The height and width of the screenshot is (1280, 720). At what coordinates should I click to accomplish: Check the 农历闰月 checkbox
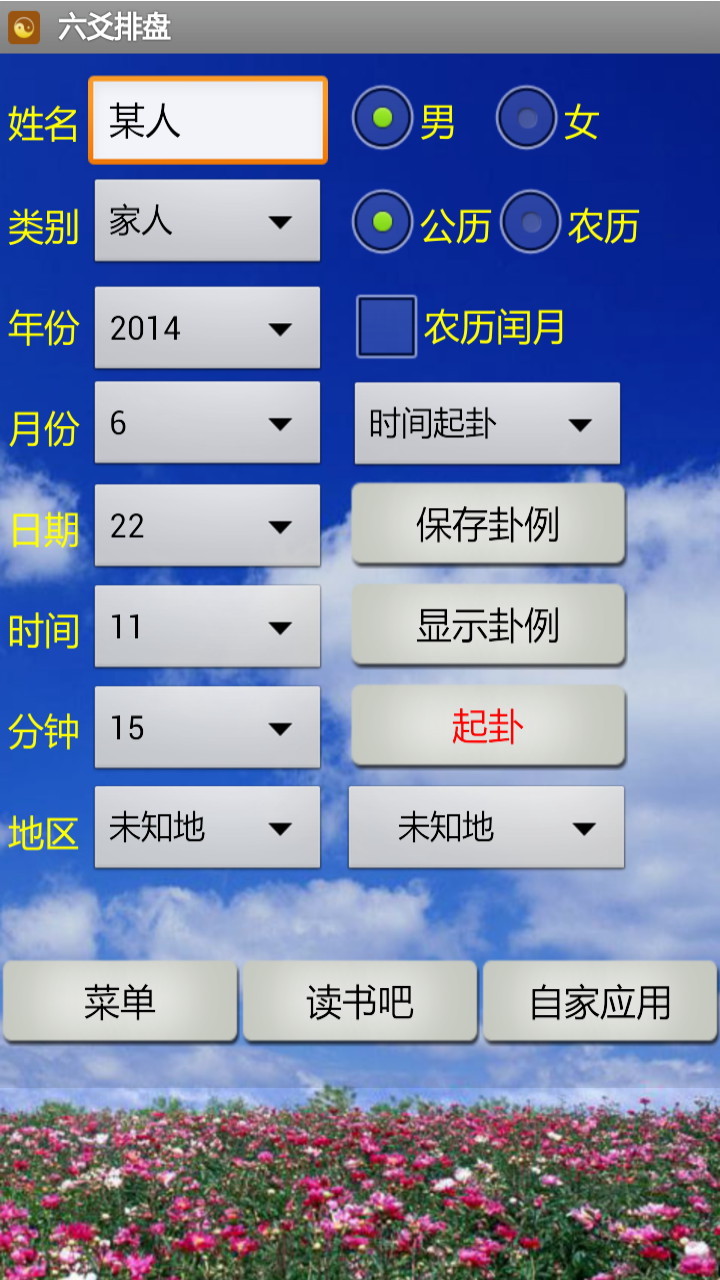point(386,327)
